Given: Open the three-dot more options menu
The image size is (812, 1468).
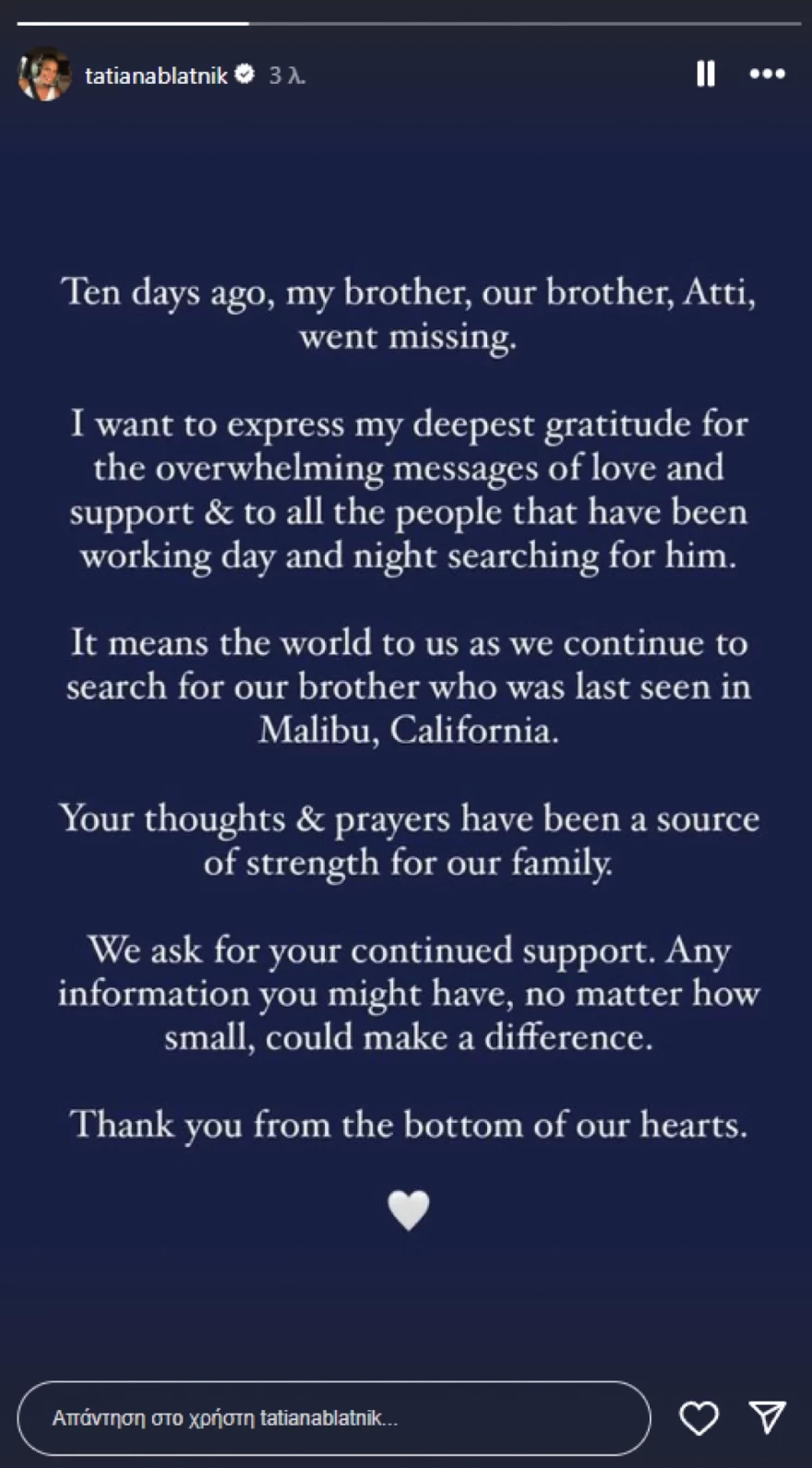Looking at the screenshot, I should [767, 74].
